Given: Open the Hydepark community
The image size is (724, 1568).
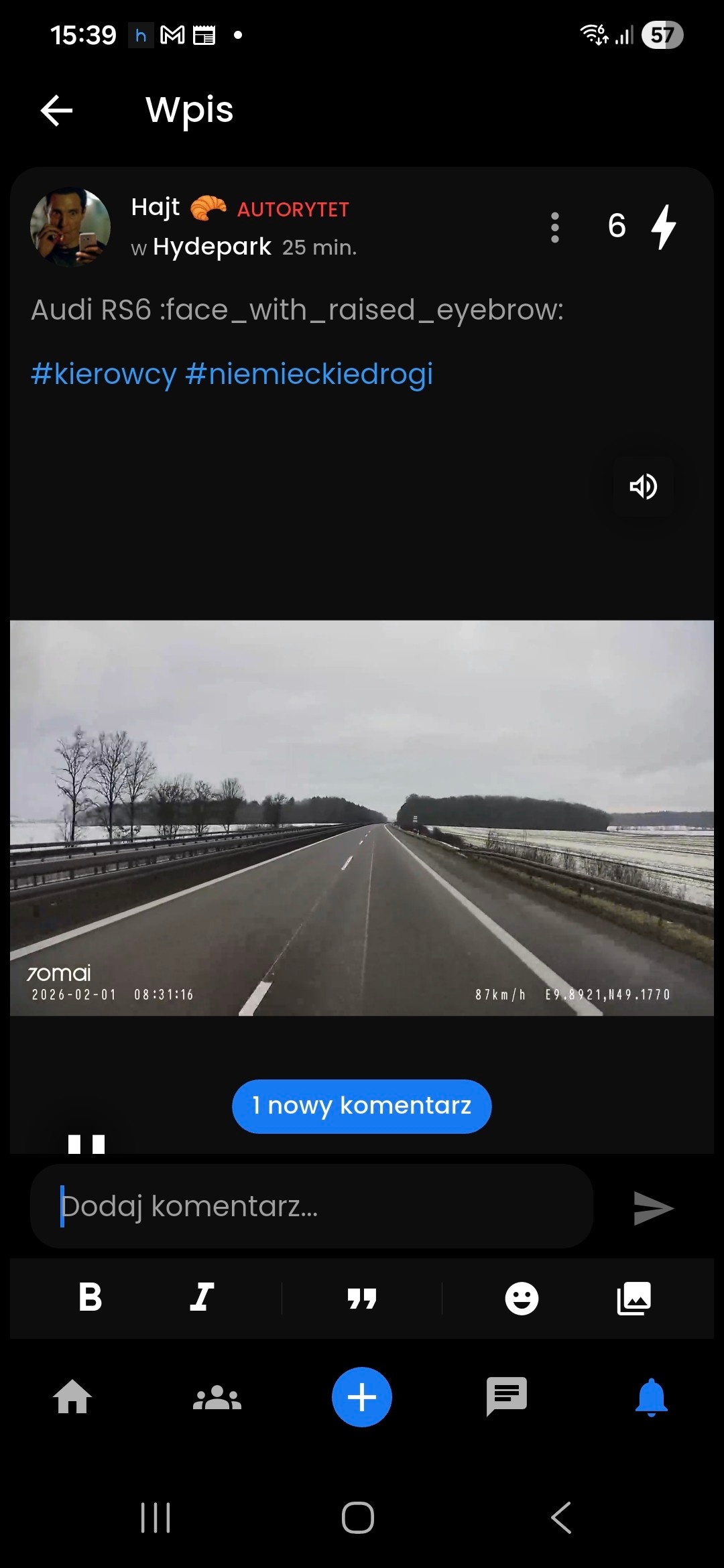Looking at the screenshot, I should 212,247.
